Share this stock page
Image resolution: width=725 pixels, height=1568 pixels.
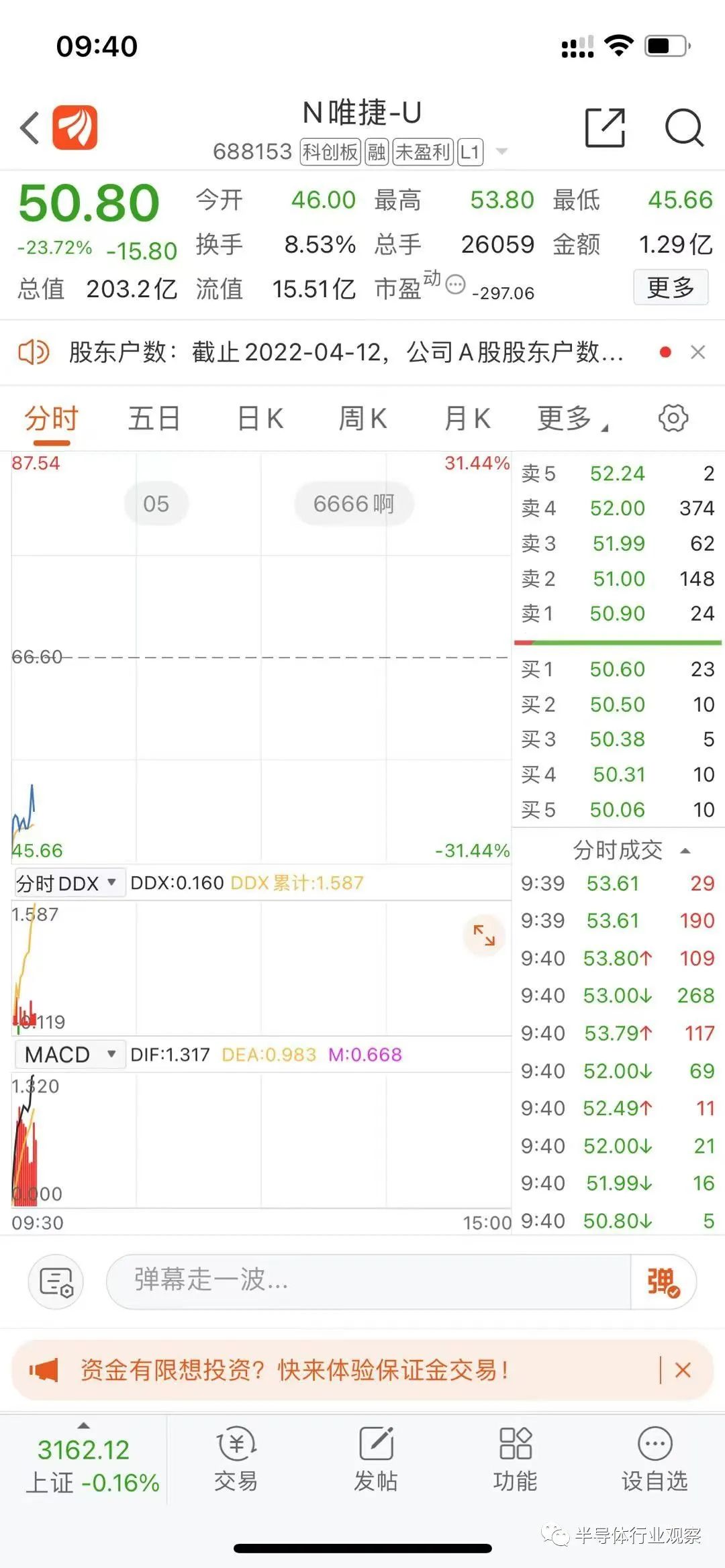pos(605,127)
